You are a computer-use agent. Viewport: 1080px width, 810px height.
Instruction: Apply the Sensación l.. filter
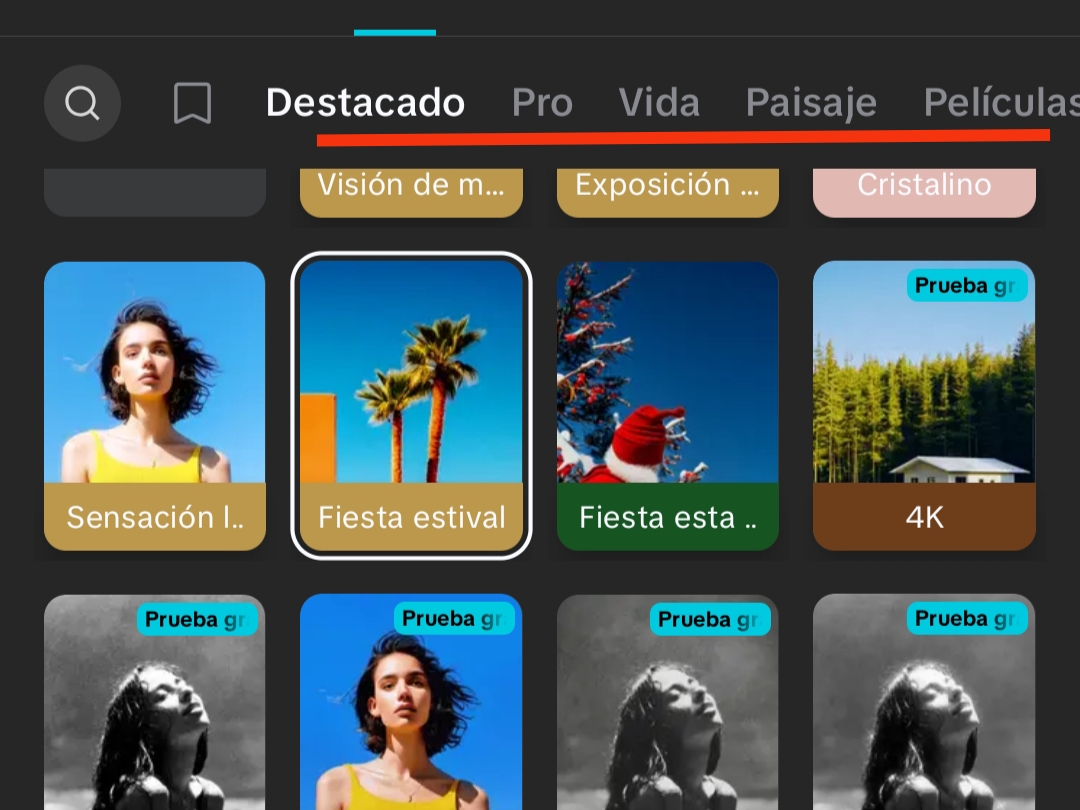[155, 405]
